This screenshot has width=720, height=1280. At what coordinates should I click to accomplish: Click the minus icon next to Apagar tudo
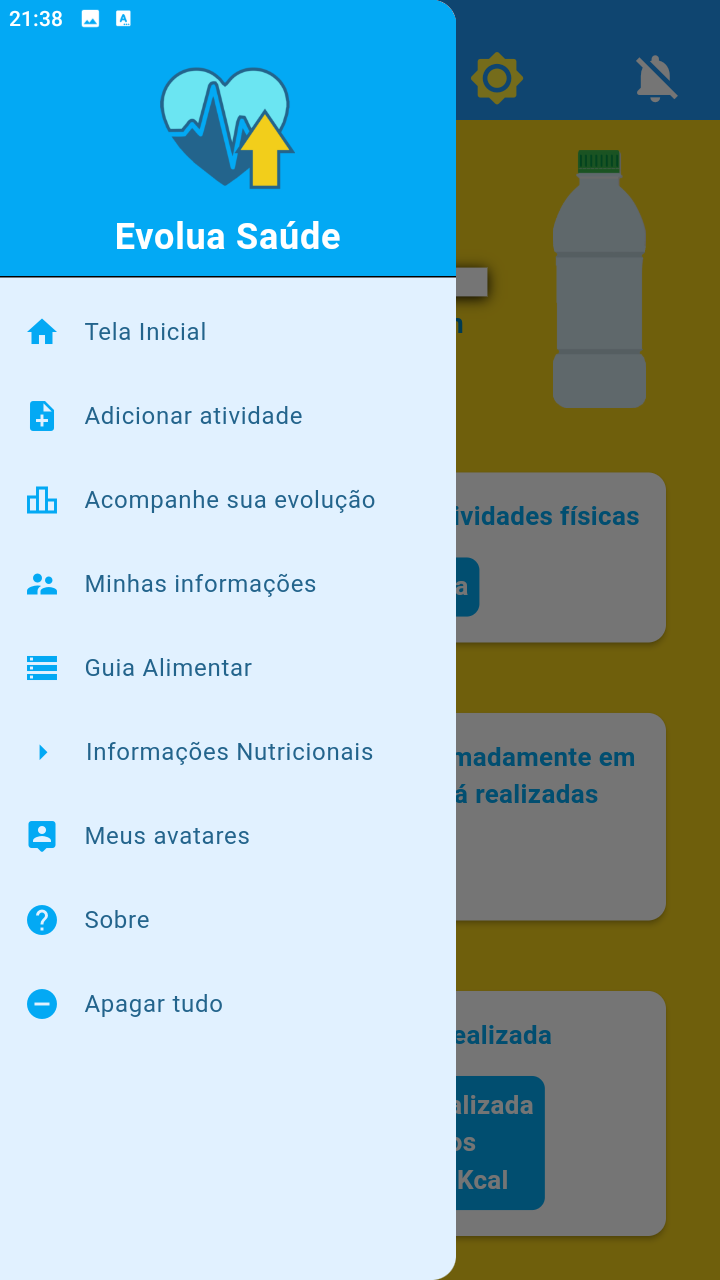click(x=41, y=1003)
